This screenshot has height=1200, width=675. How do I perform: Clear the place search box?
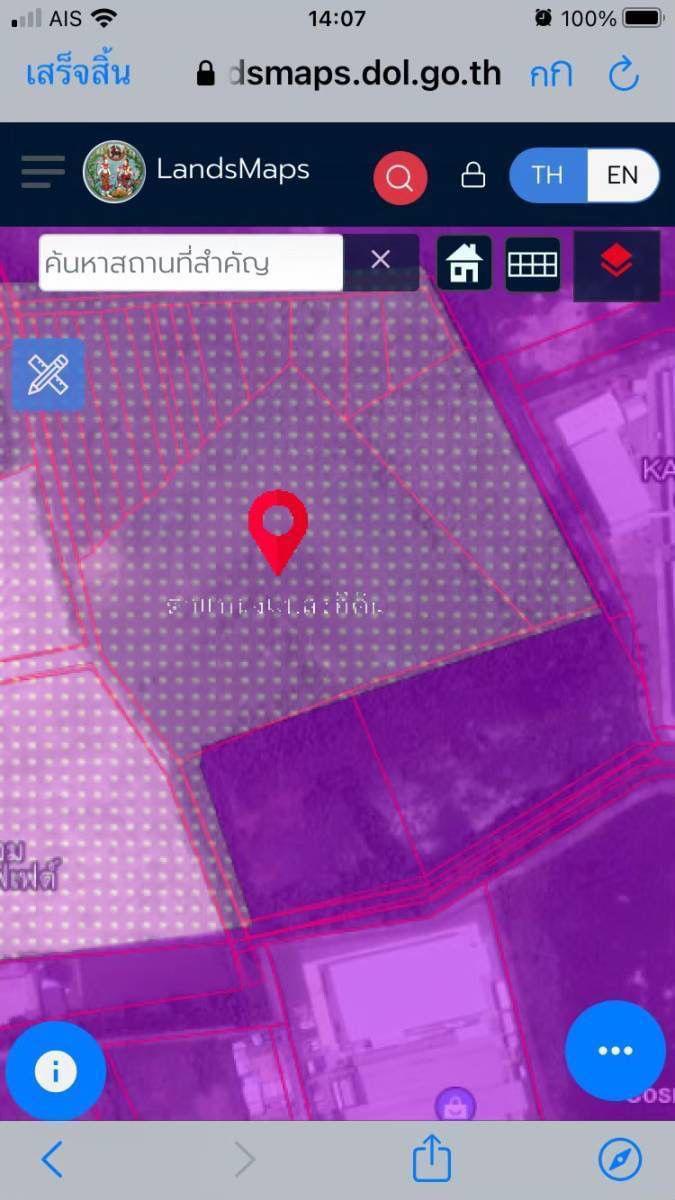(381, 260)
